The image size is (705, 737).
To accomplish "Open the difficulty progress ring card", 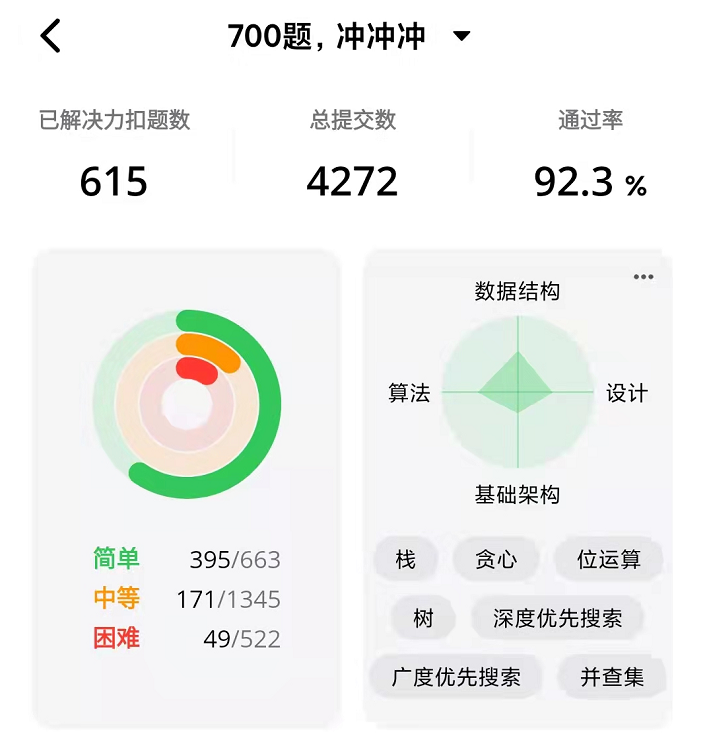I will point(187,405).
